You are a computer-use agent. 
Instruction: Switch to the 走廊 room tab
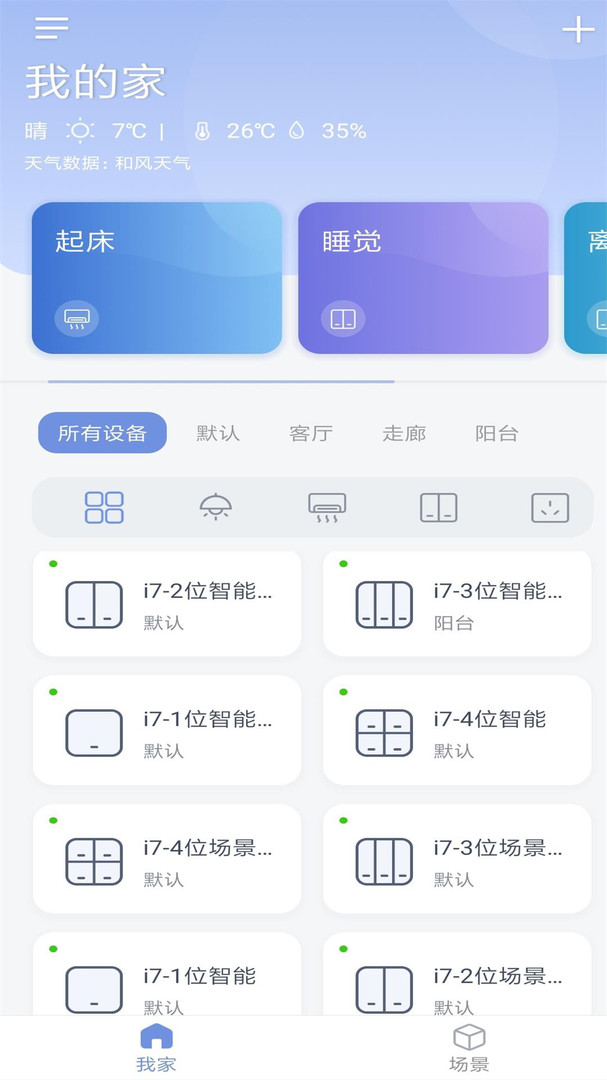pyautogui.click(x=404, y=433)
